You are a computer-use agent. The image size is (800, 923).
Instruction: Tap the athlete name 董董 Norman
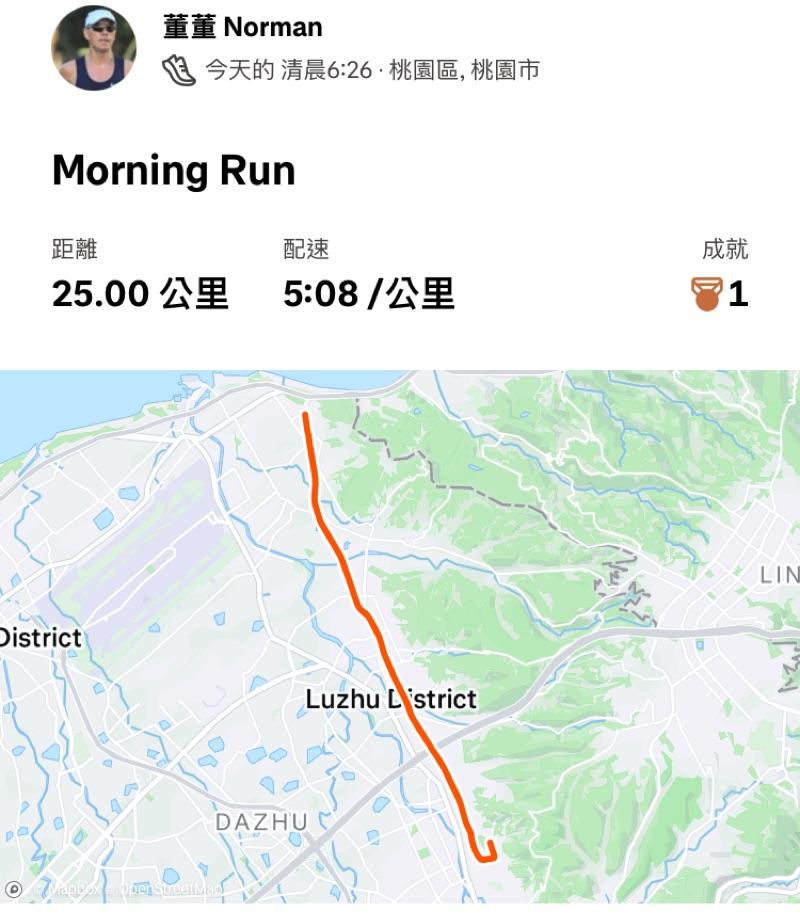[242, 27]
